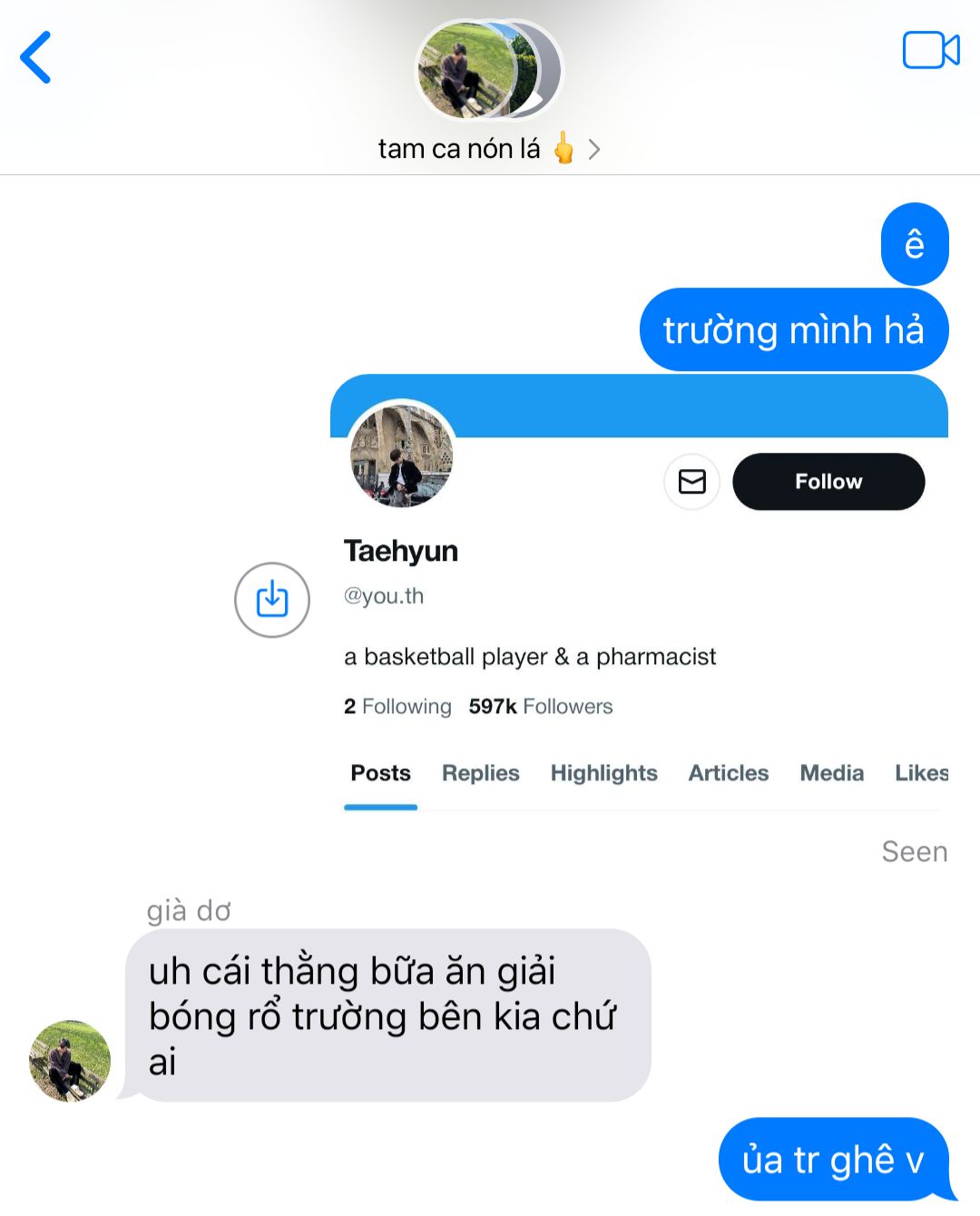
Task: Start a video call with the group
Action: (930, 51)
